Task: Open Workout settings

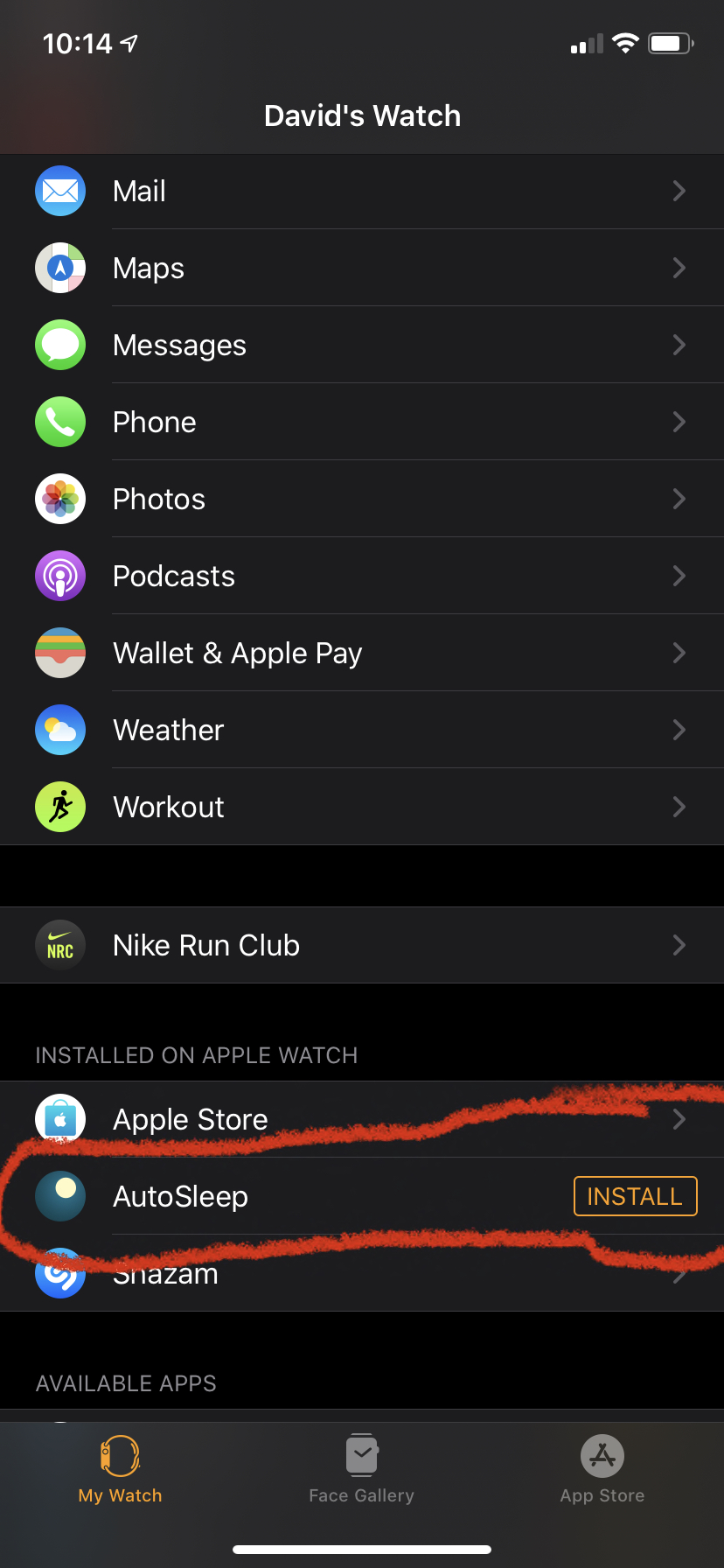Action: click(362, 807)
